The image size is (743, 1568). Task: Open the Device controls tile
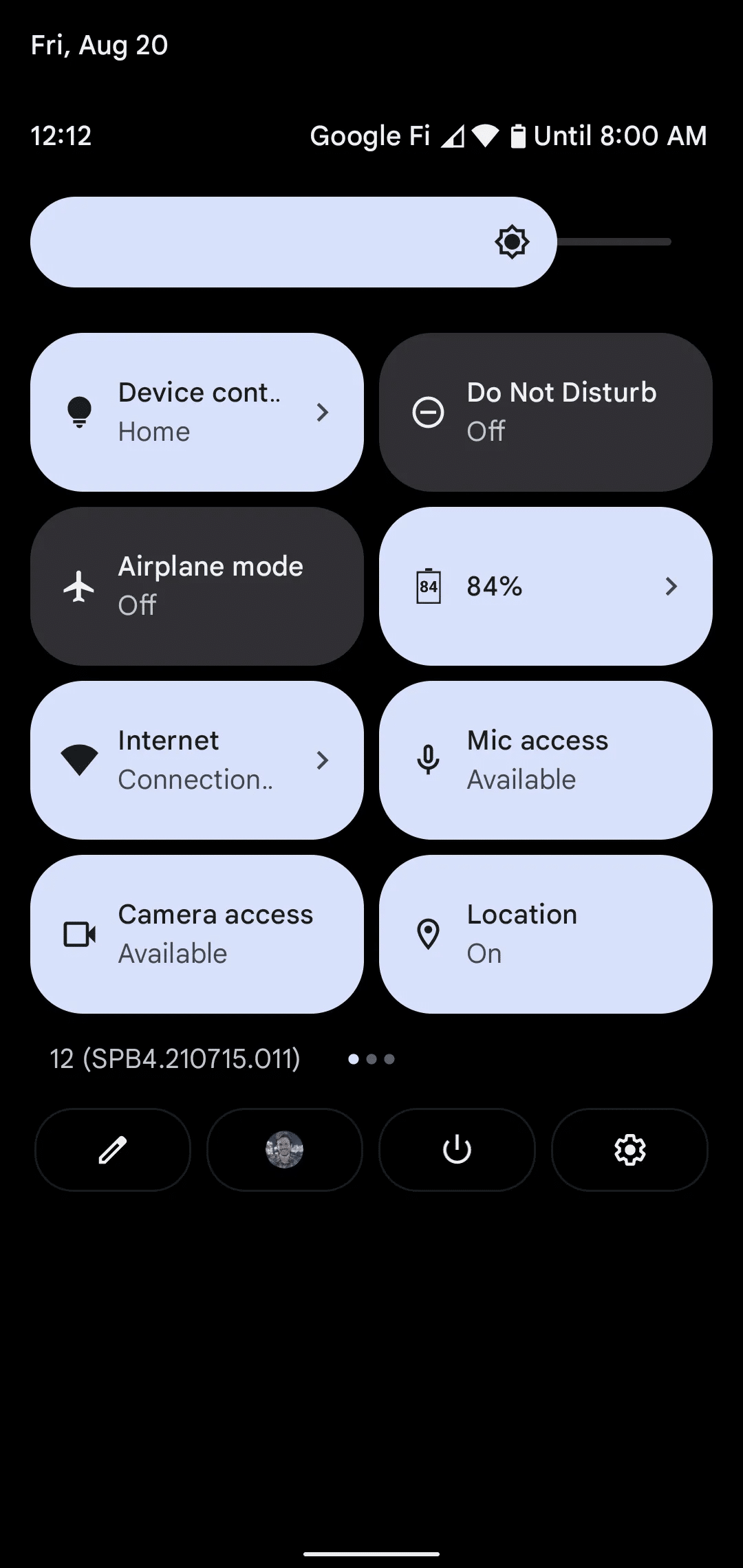pyautogui.click(x=197, y=412)
